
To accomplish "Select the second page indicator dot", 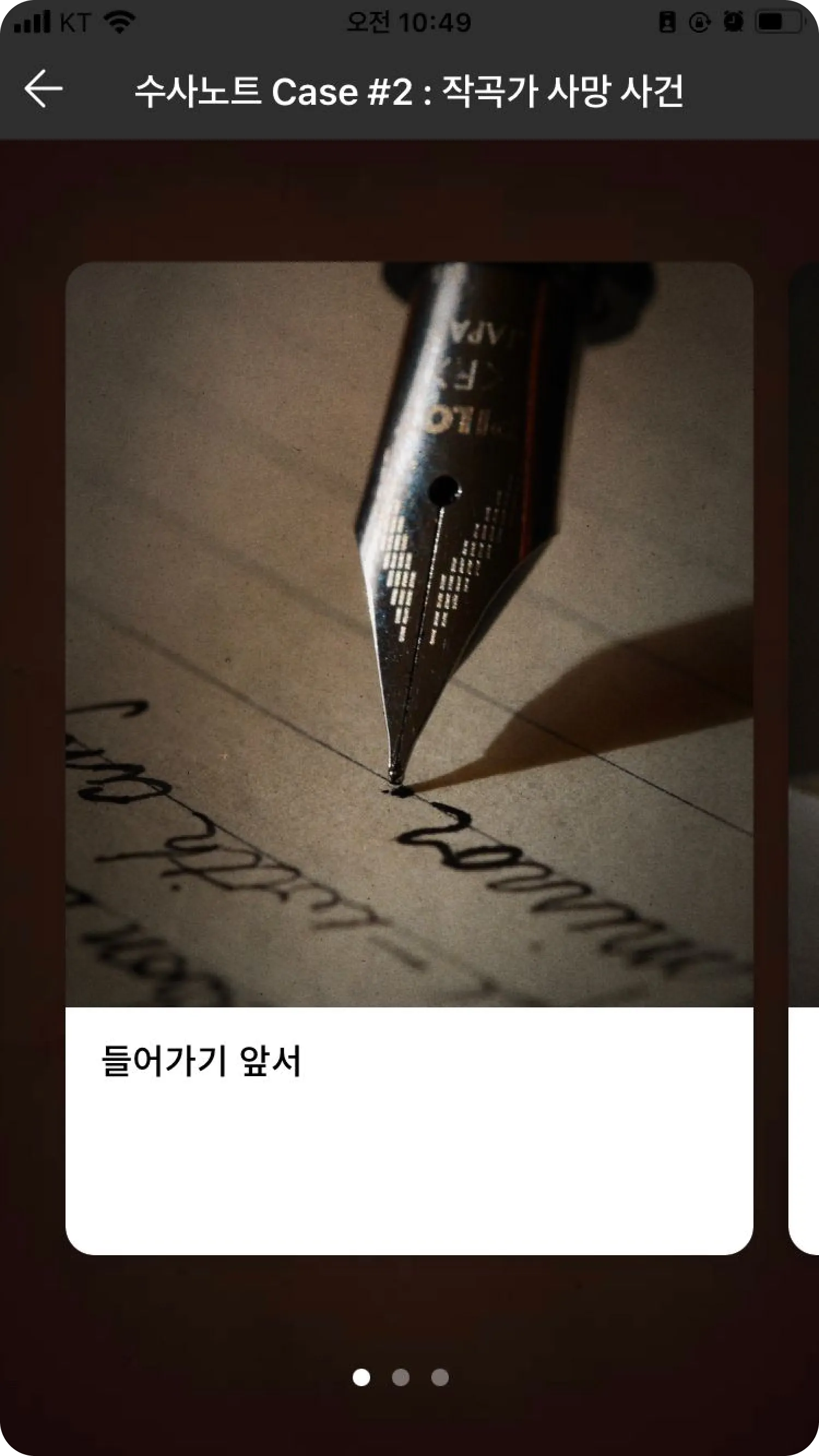I will pos(400,1377).
